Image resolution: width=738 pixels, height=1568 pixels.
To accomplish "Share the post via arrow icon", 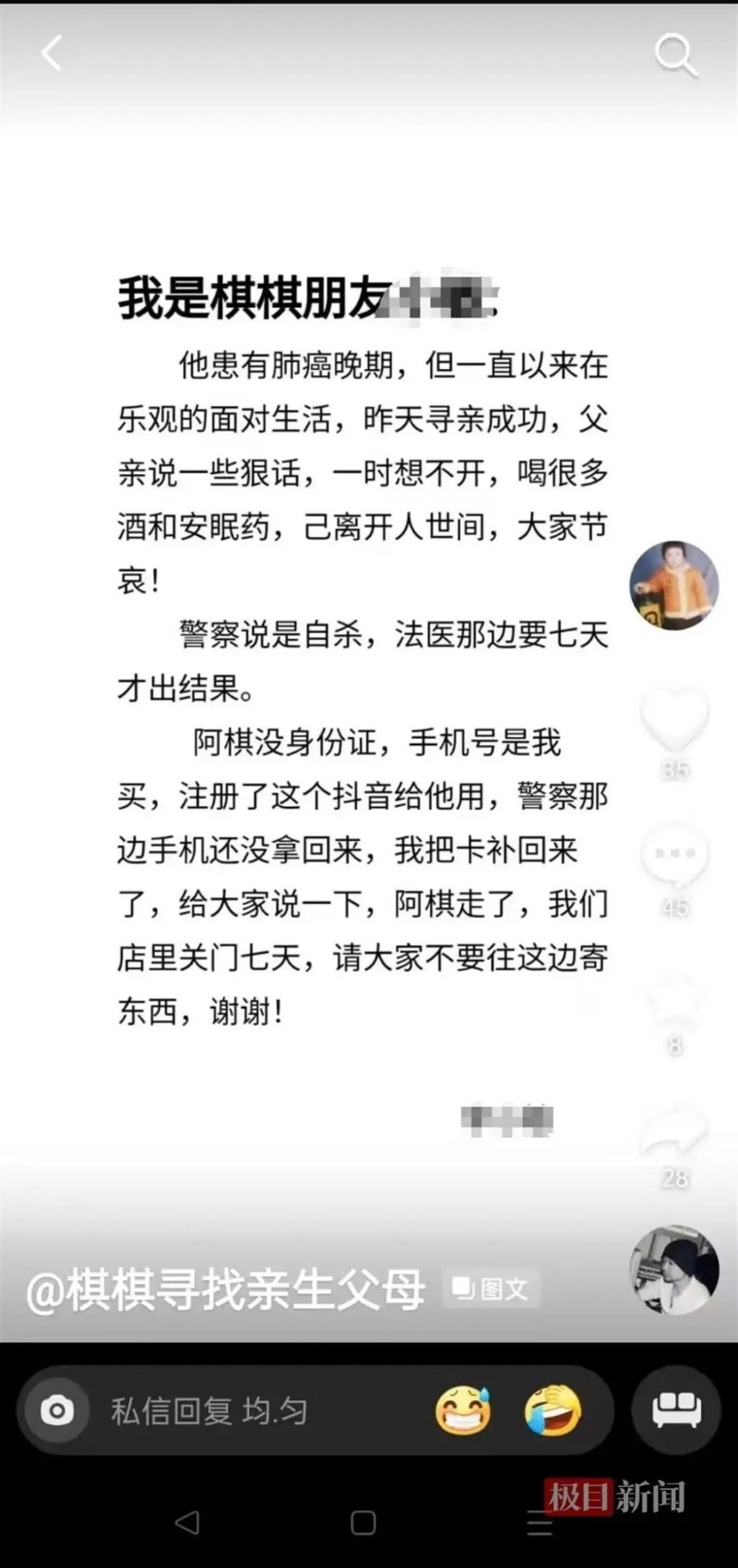I will coord(674,1130).
